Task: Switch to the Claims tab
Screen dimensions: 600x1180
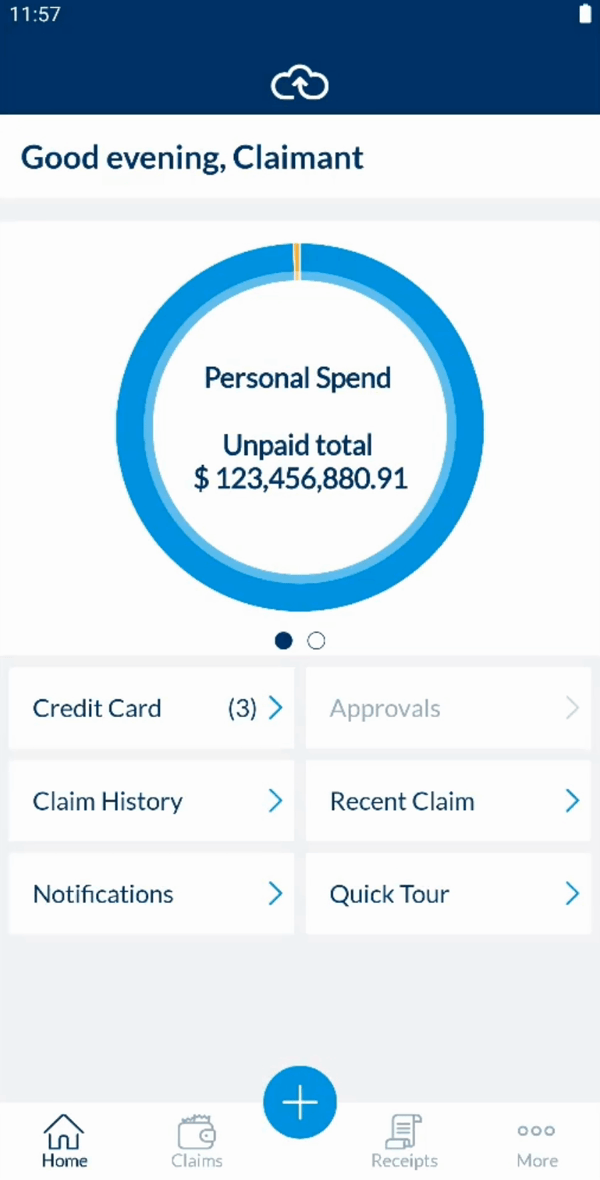Action: click(x=197, y=1142)
